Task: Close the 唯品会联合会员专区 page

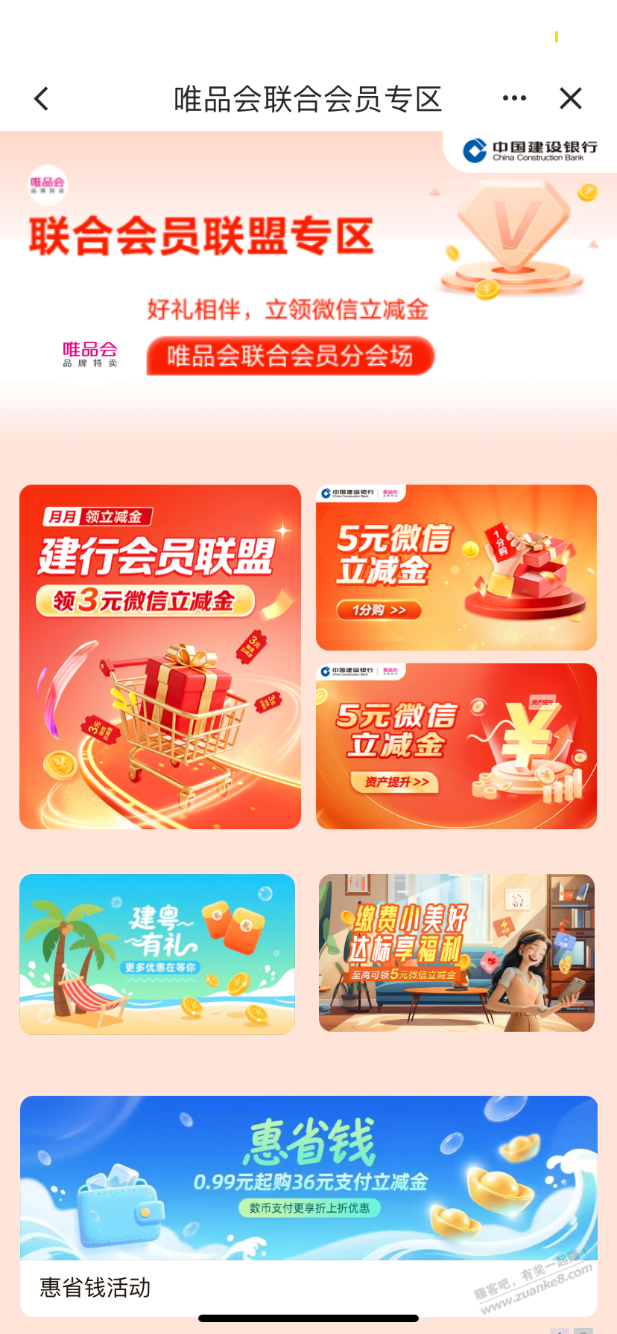Action: pos(570,98)
